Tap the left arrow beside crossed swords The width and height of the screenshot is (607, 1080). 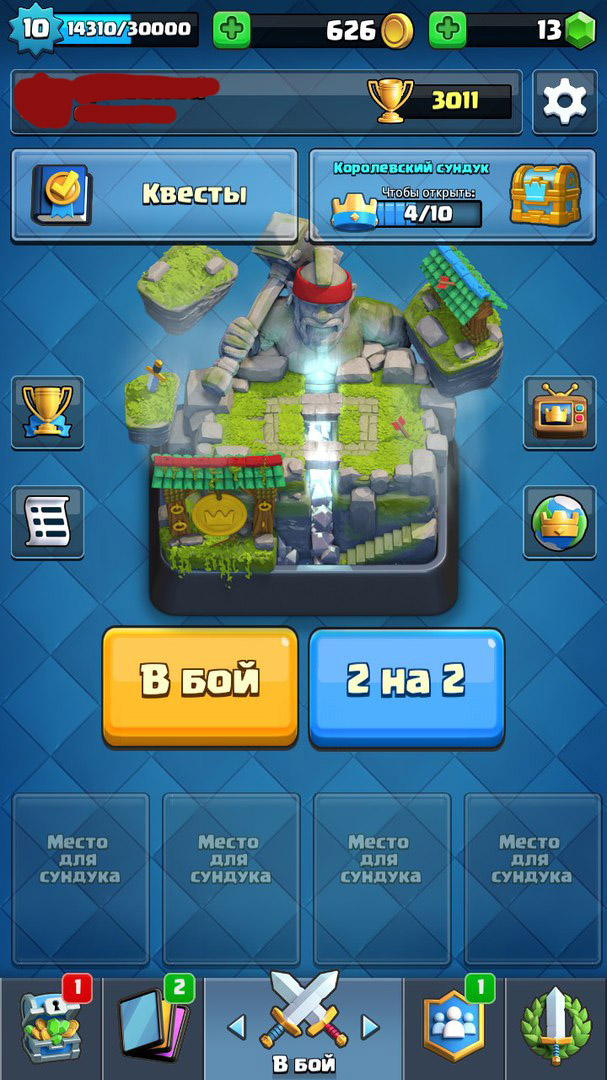coord(236,1027)
